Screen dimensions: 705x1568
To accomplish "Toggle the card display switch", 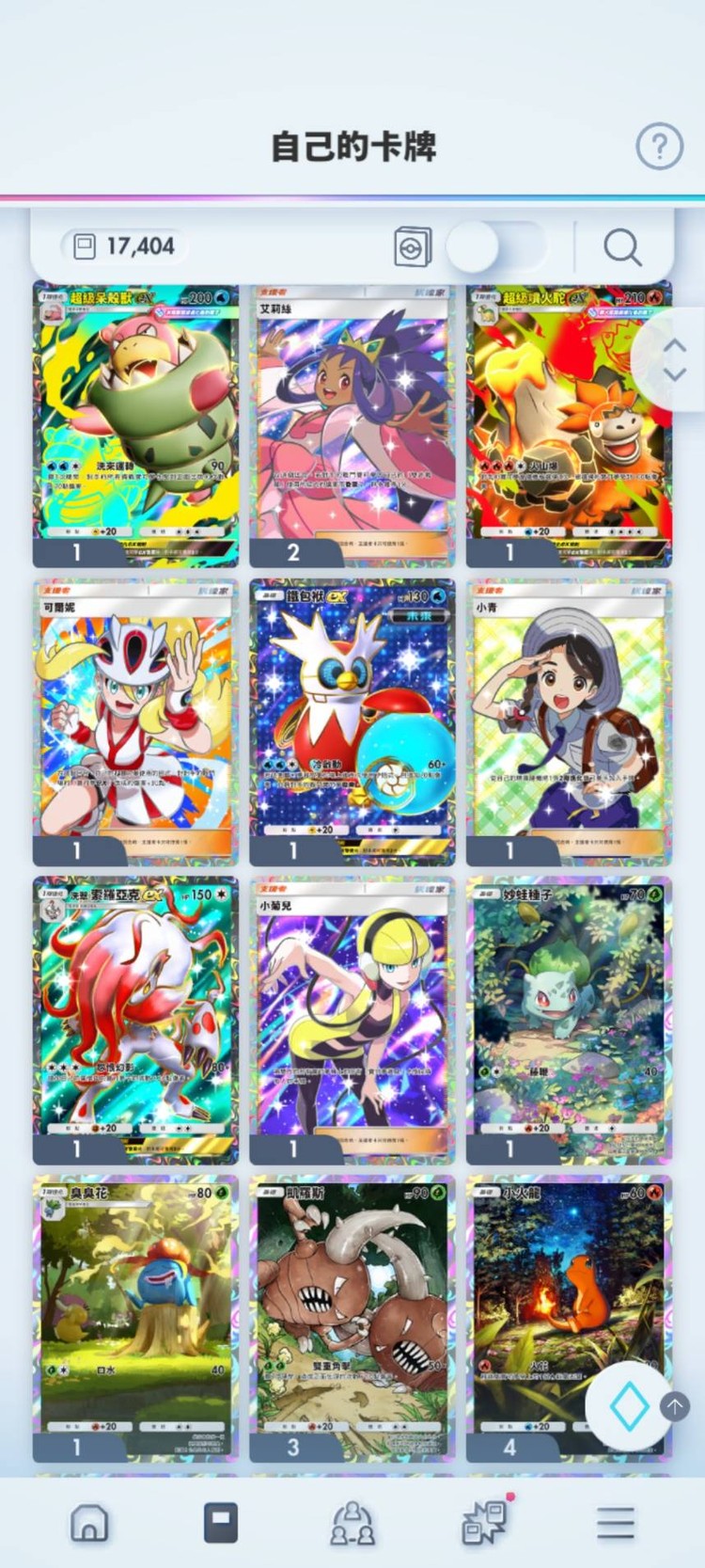I will [x=495, y=247].
